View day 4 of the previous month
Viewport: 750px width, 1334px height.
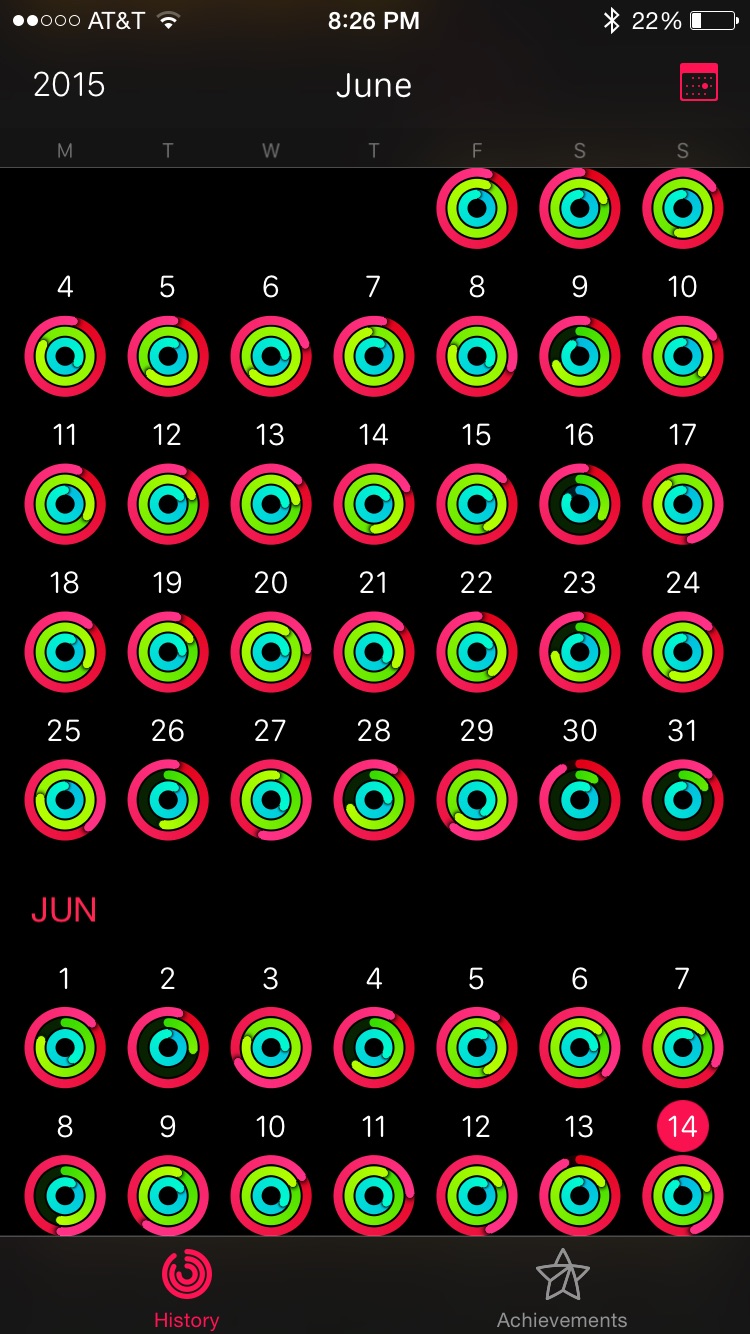[65, 355]
